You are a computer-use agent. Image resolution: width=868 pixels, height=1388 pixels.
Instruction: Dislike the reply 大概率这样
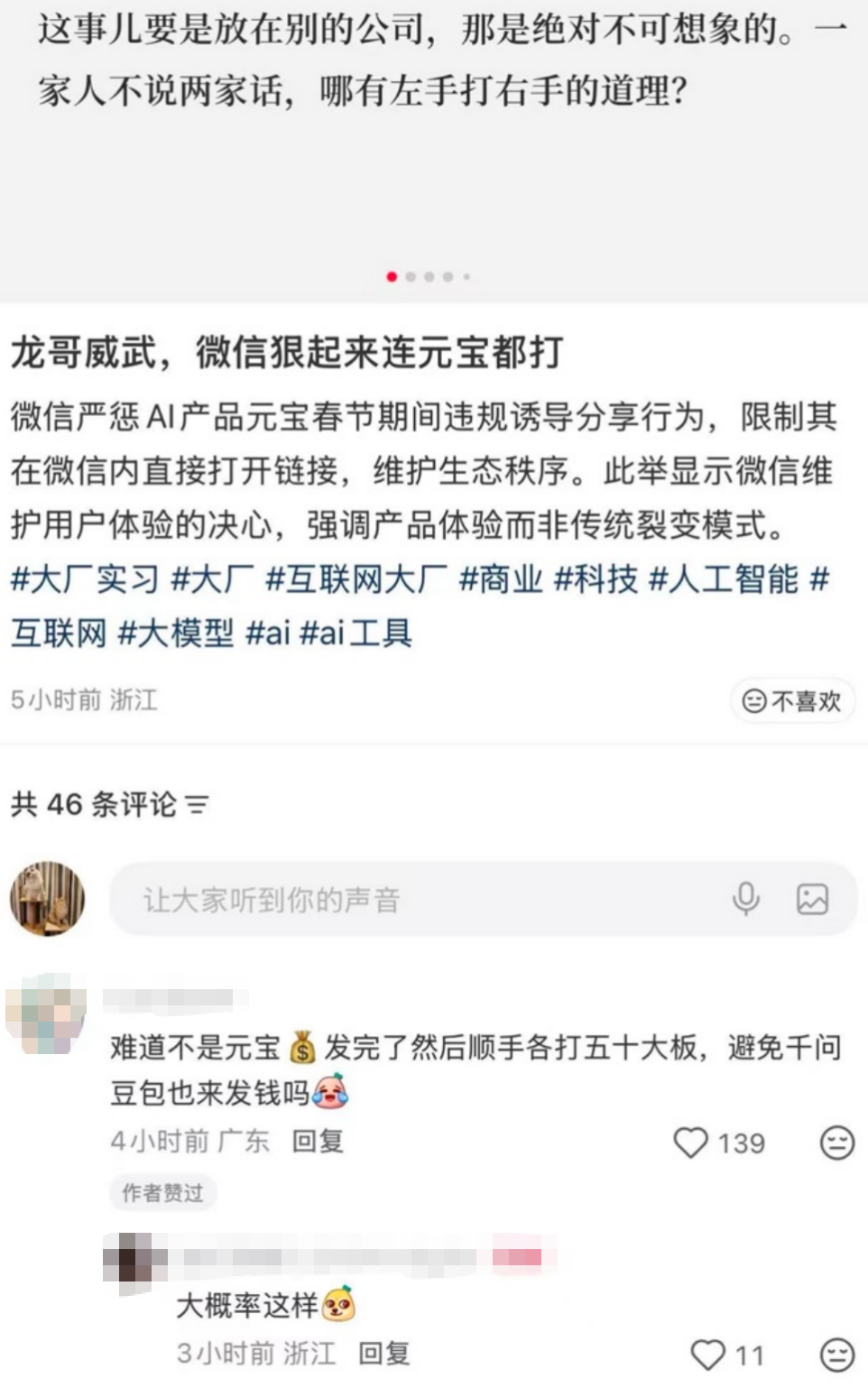pos(836,1355)
